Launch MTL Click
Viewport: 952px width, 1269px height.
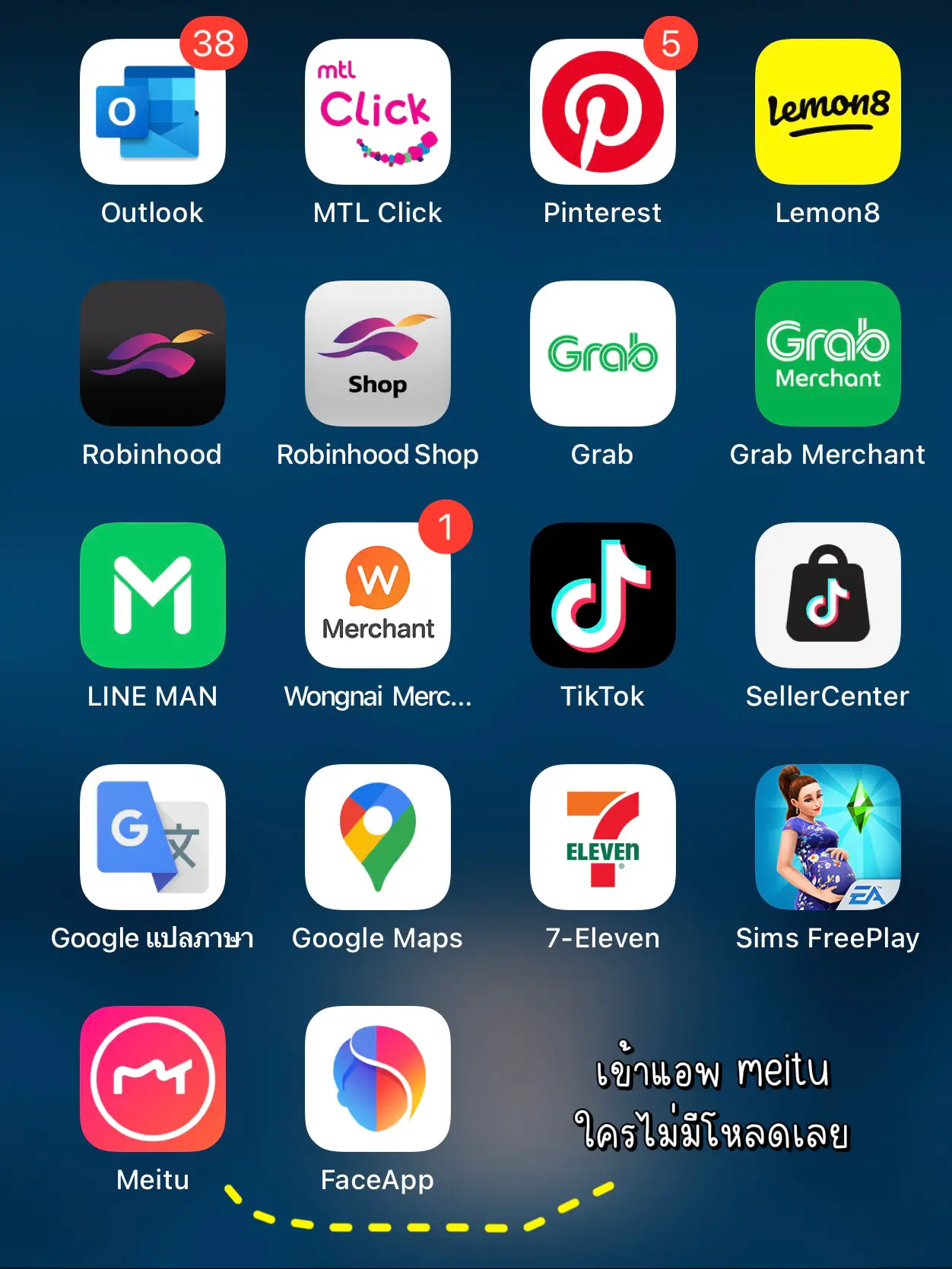[x=377, y=112]
